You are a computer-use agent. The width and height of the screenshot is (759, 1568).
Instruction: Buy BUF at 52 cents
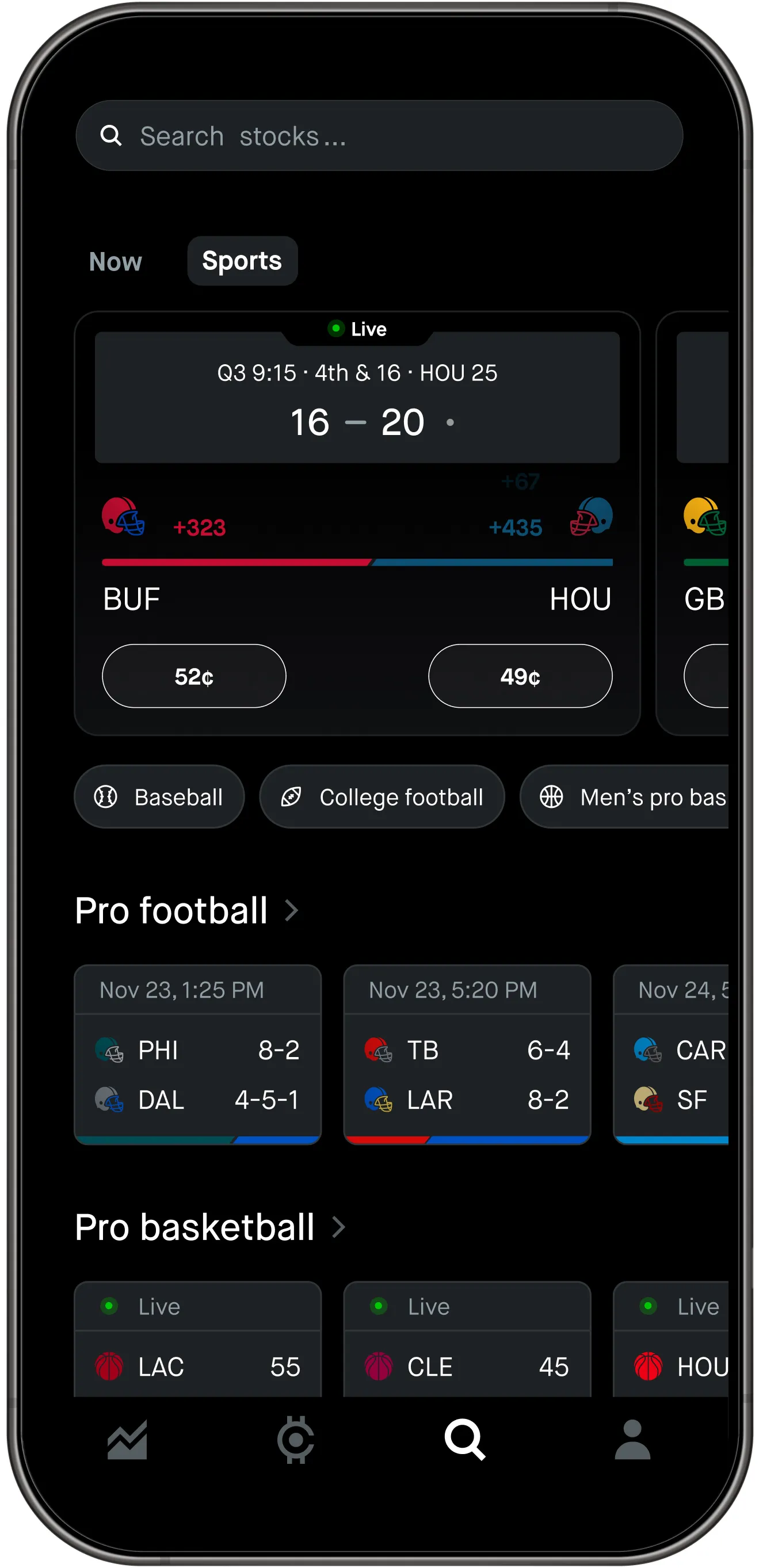tap(193, 676)
